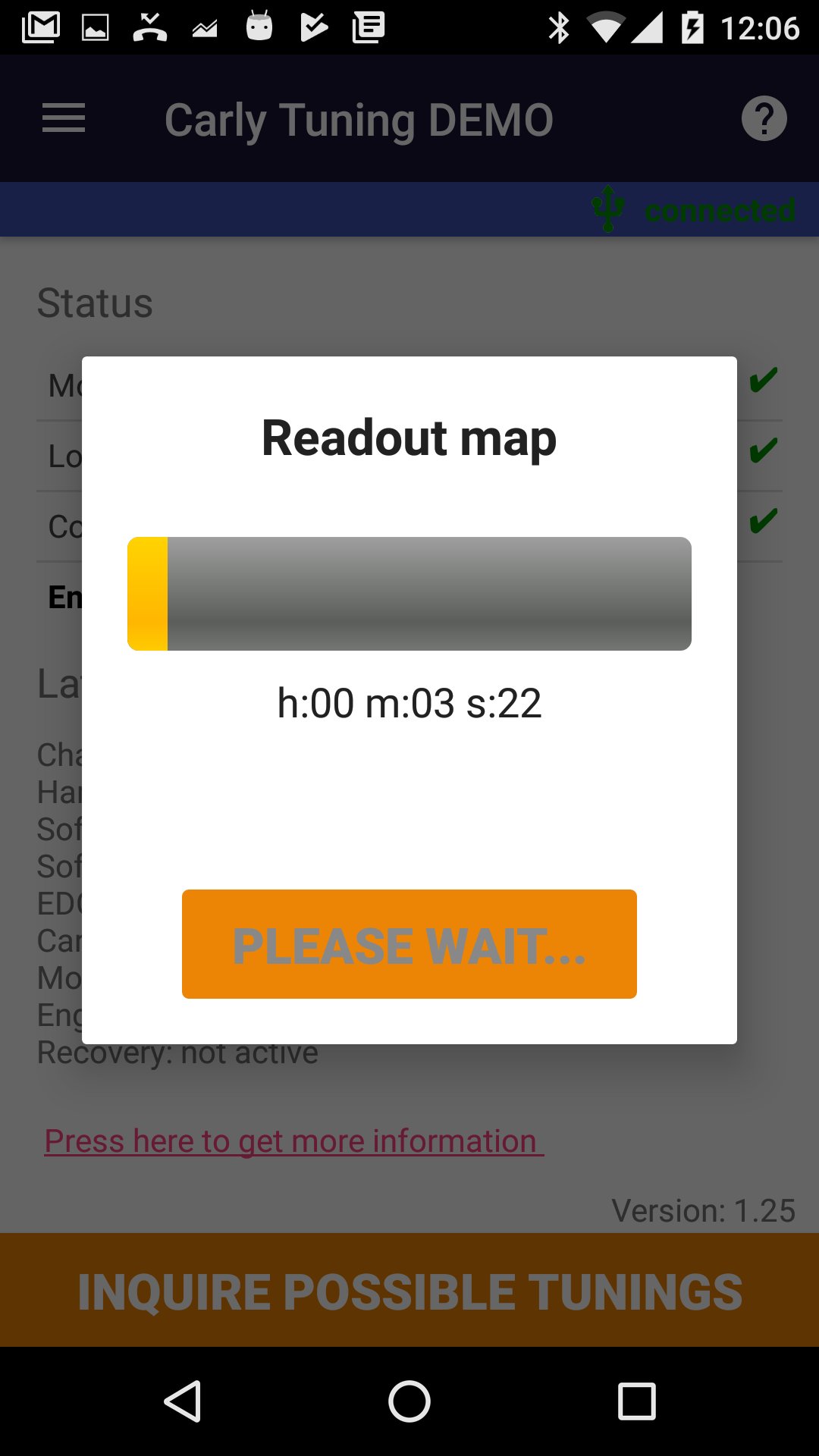Tap the Please Wait button
Screen dimensions: 819x1456
tap(409, 944)
